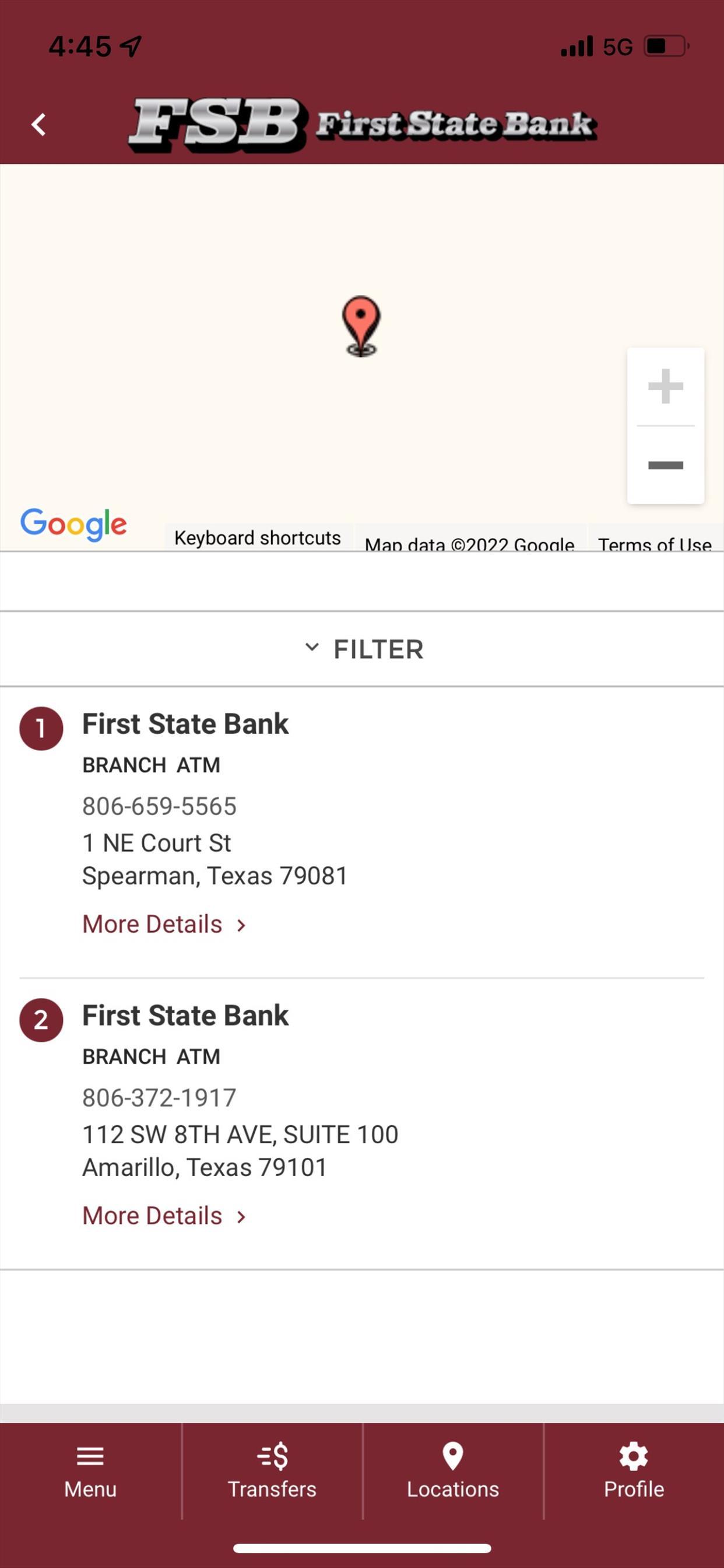Open the map Terms of Use
This screenshot has height=1568, width=724.
(x=655, y=543)
